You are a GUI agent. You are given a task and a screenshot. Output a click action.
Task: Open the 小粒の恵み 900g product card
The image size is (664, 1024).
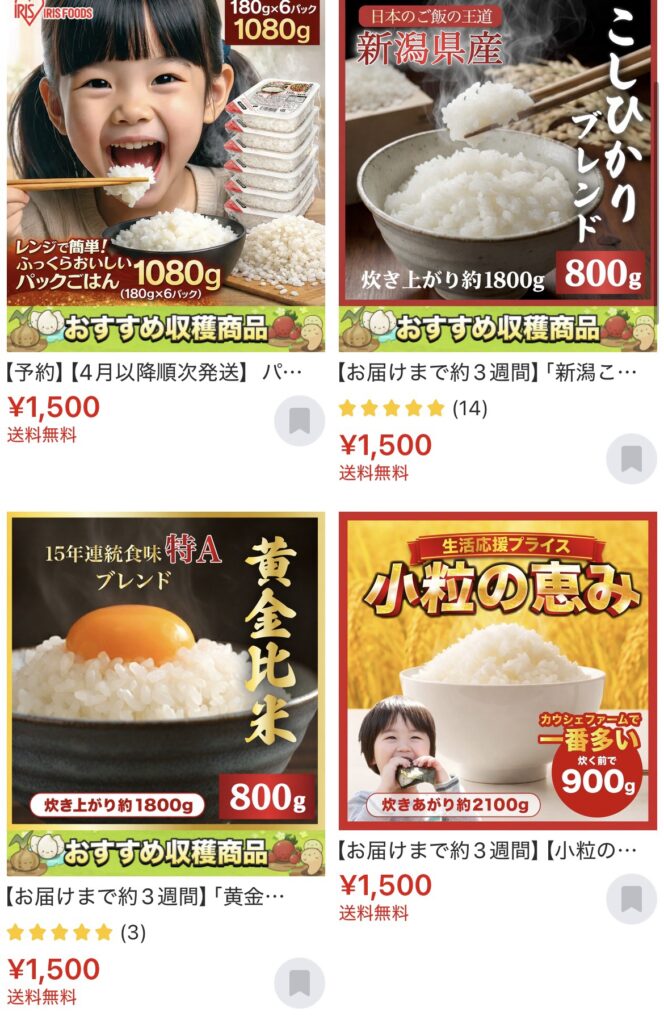point(497,670)
